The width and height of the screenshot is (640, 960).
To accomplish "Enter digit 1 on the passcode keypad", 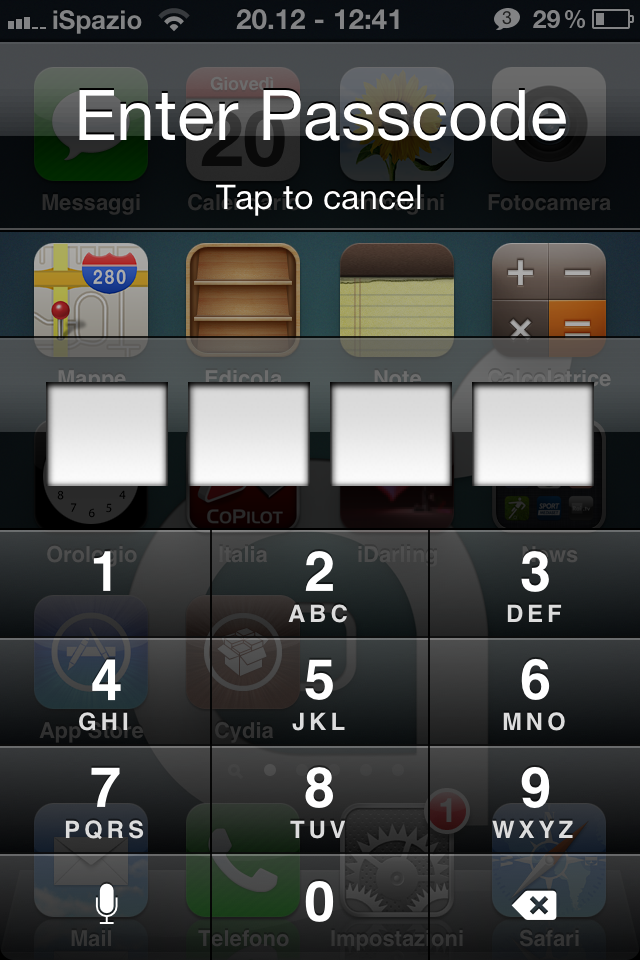I will 105,584.
